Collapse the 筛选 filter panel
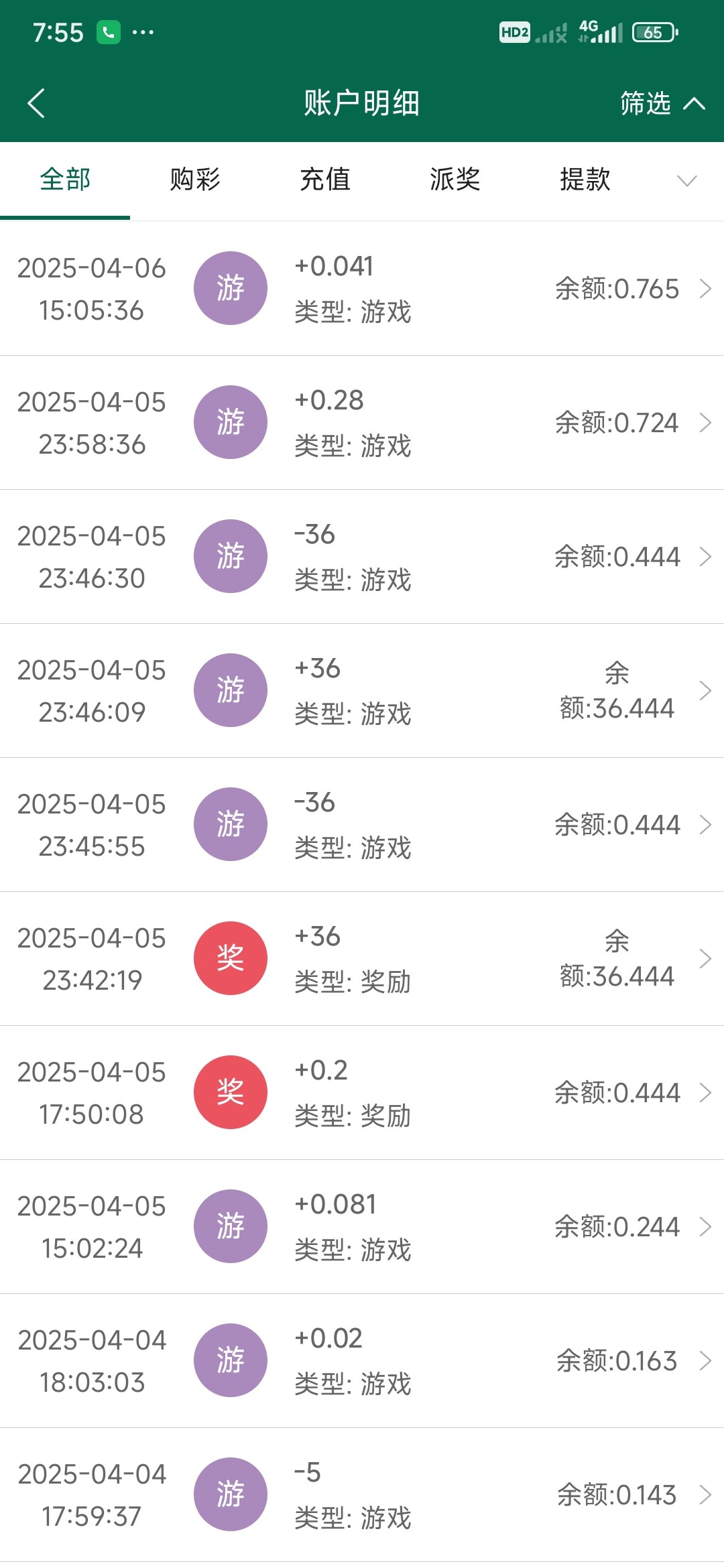Screen dimensions: 724x1568 (662, 103)
